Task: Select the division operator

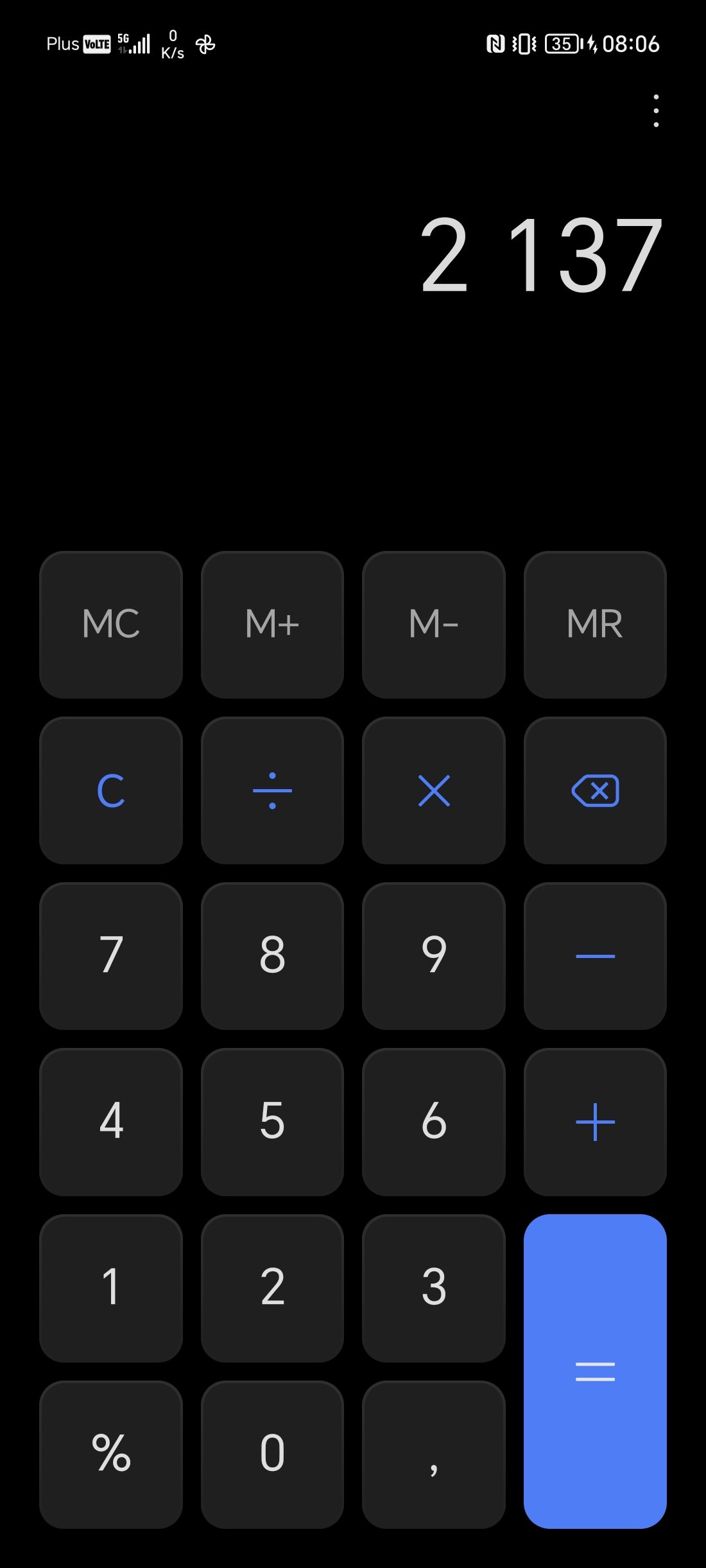Action: (x=272, y=790)
